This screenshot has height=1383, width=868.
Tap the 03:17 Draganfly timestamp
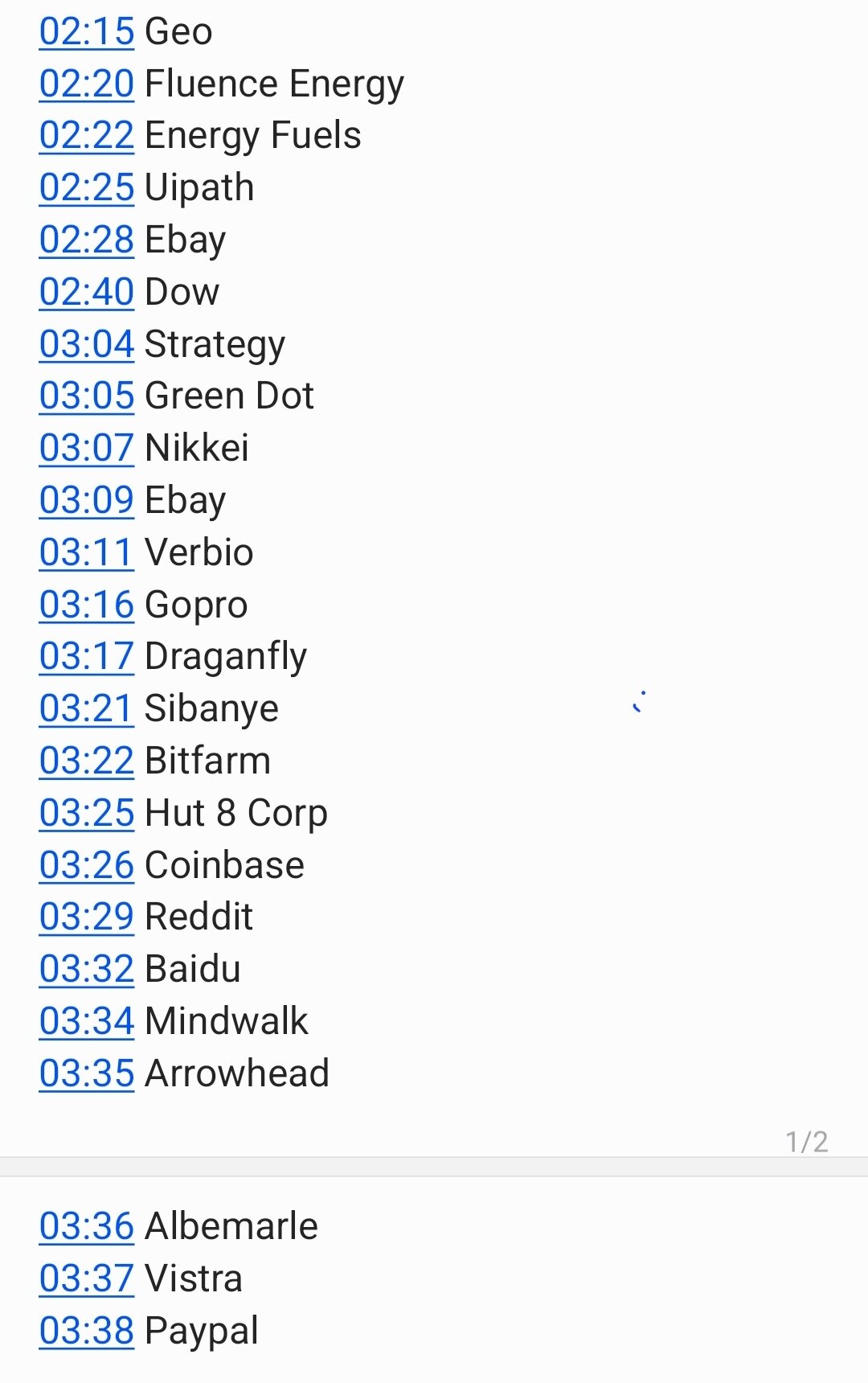pyautogui.click(x=86, y=657)
